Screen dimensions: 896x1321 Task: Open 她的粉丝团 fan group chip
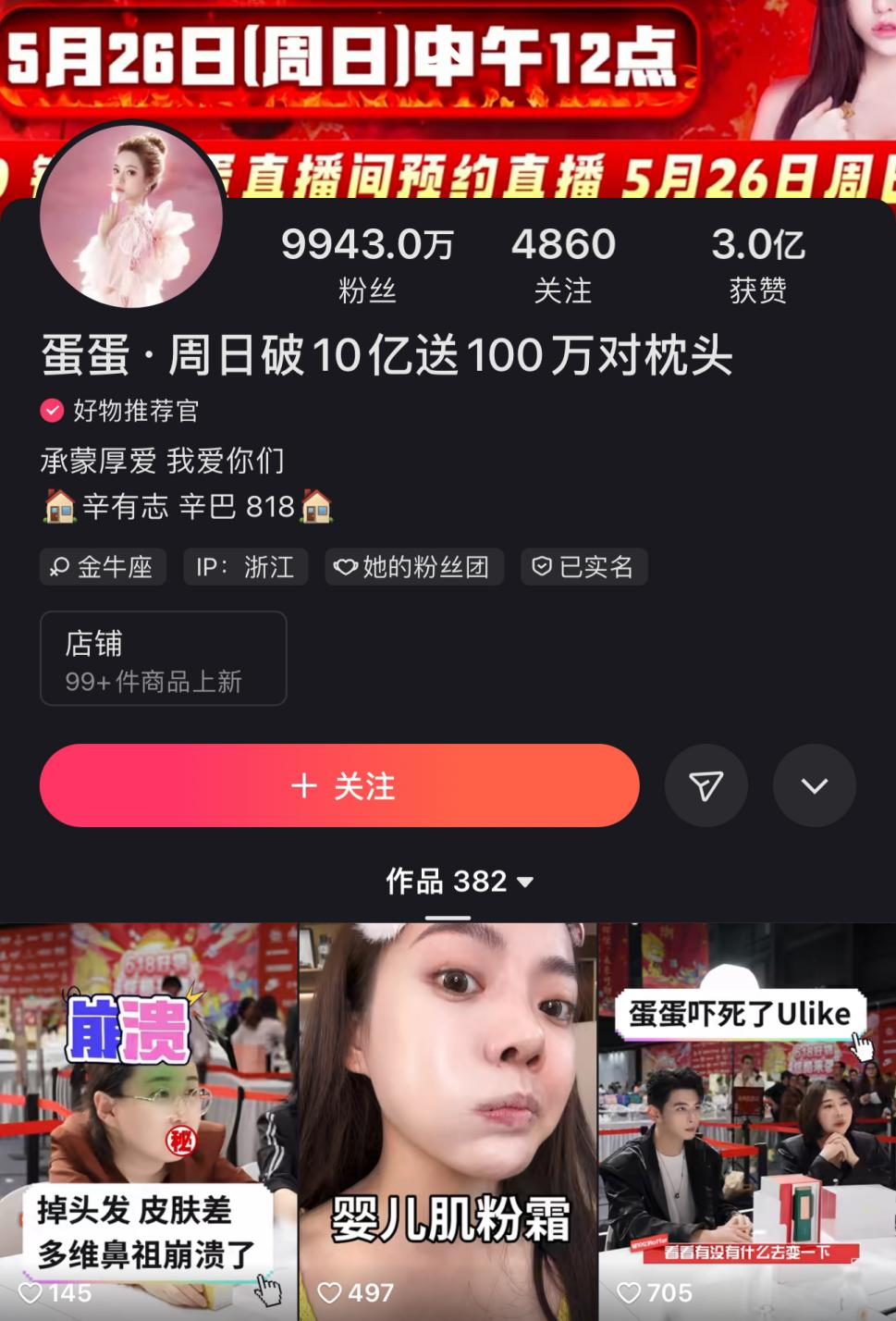click(414, 567)
